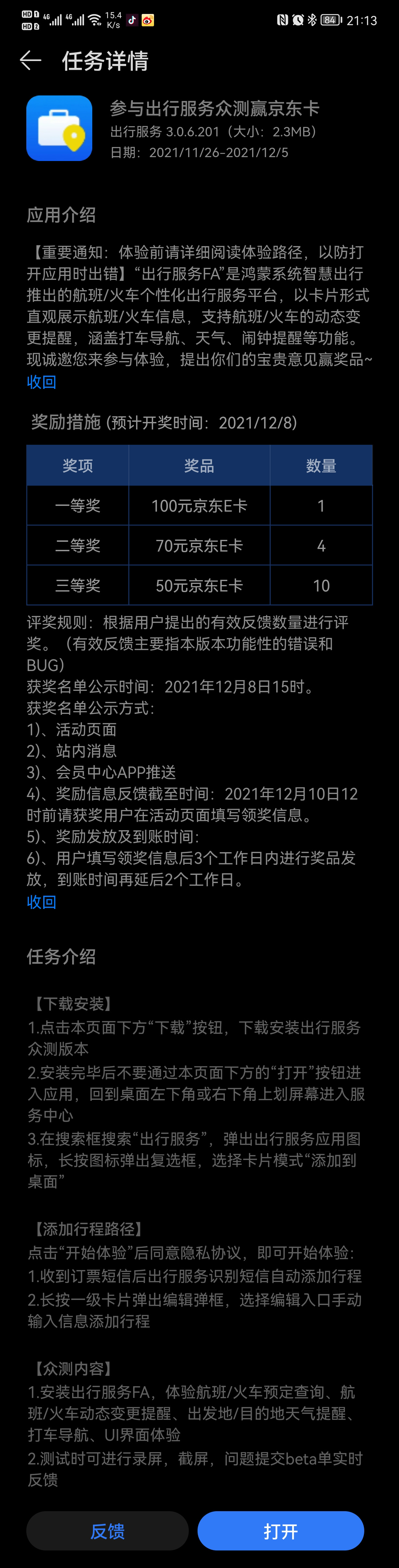Screen dimensions: 399x1568
Task: Tap the 反馈 button
Action: [107, 1530]
